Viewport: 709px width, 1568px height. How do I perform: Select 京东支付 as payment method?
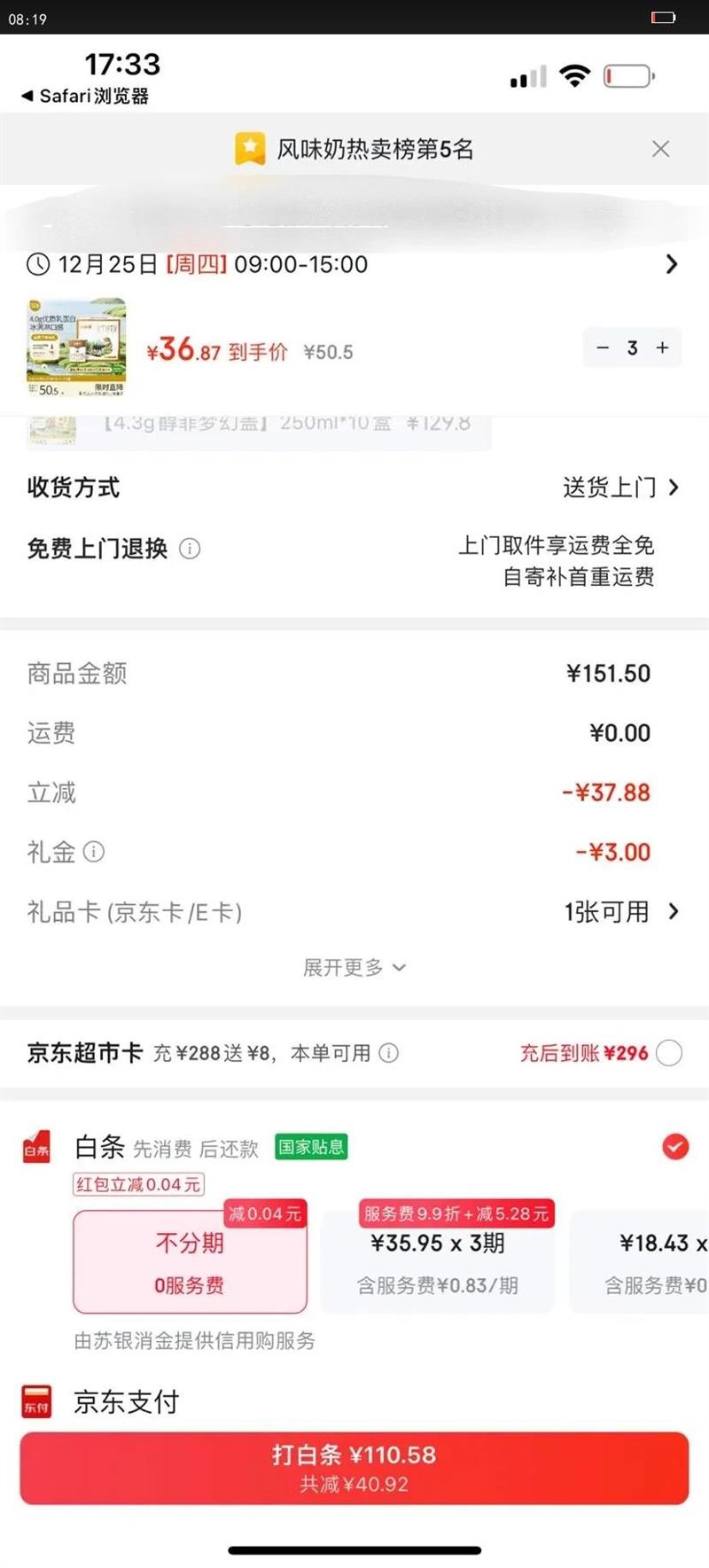(126, 1401)
